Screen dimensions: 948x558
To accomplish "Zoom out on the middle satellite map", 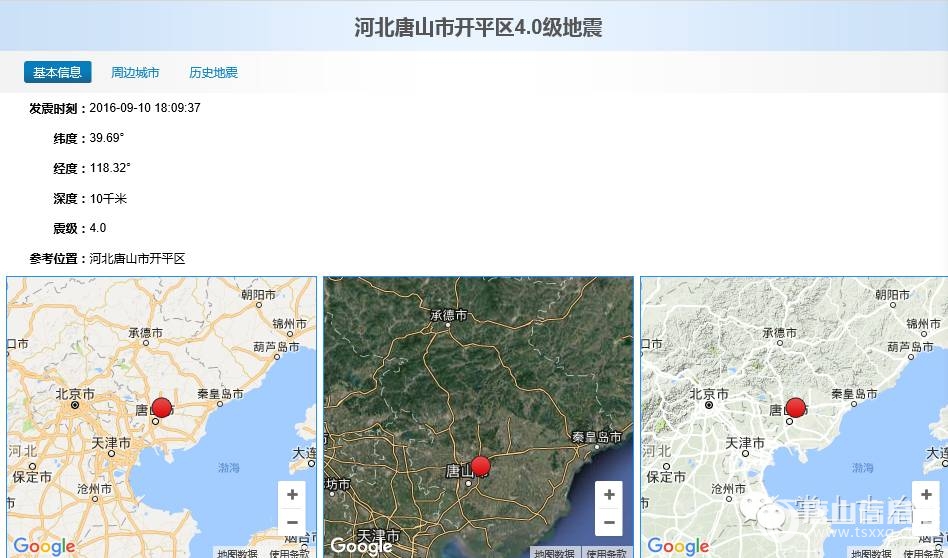I will [x=609, y=522].
